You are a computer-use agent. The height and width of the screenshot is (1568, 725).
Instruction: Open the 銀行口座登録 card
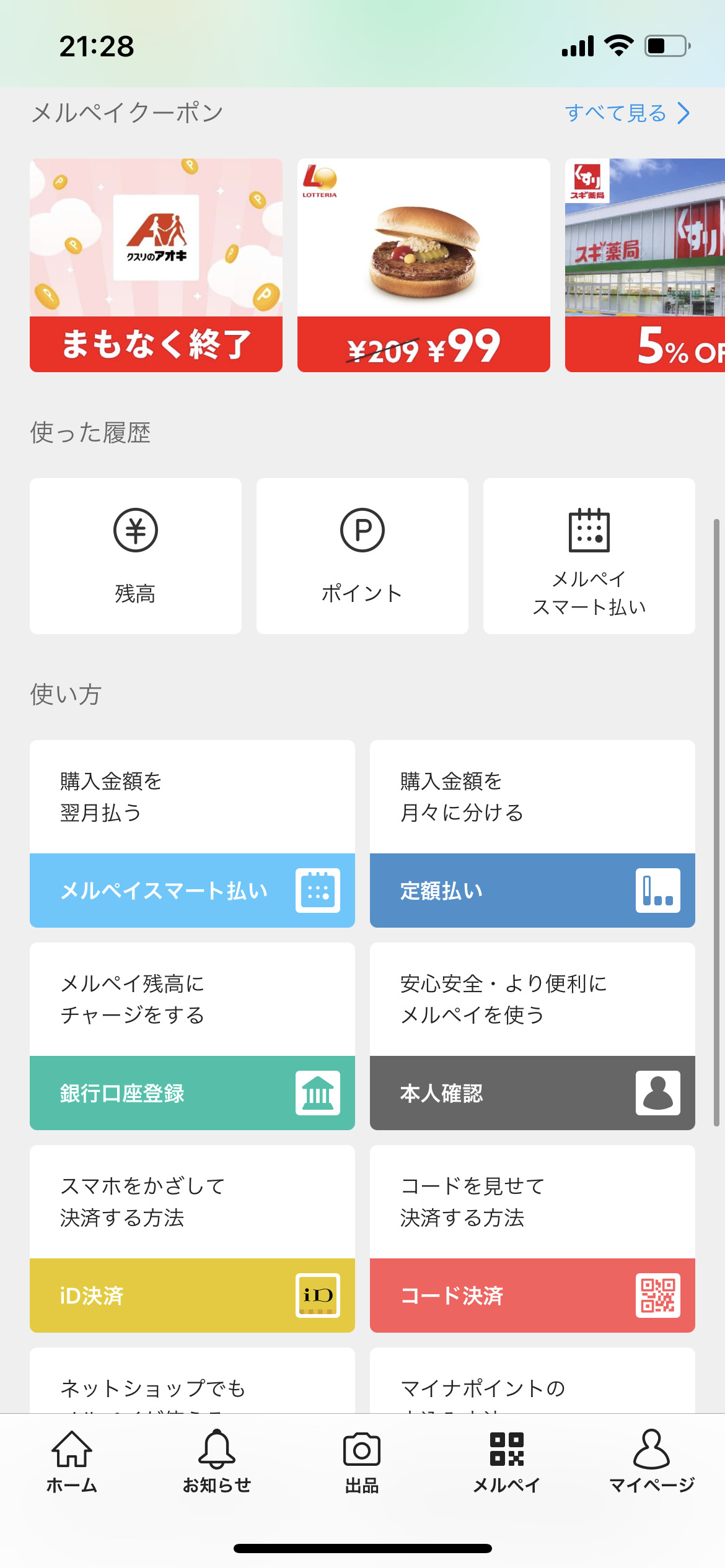click(x=192, y=1036)
